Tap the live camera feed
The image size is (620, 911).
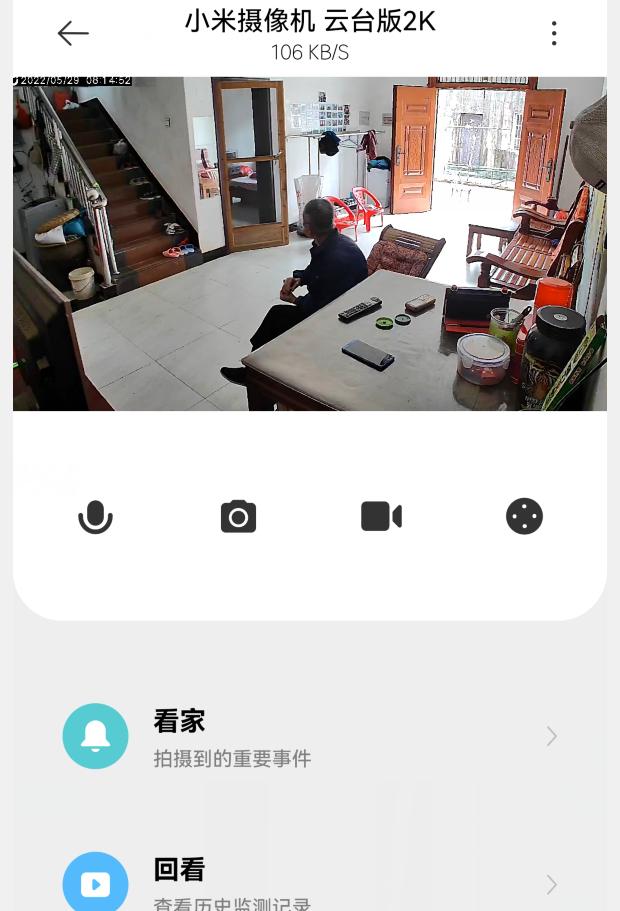pos(310,243)
